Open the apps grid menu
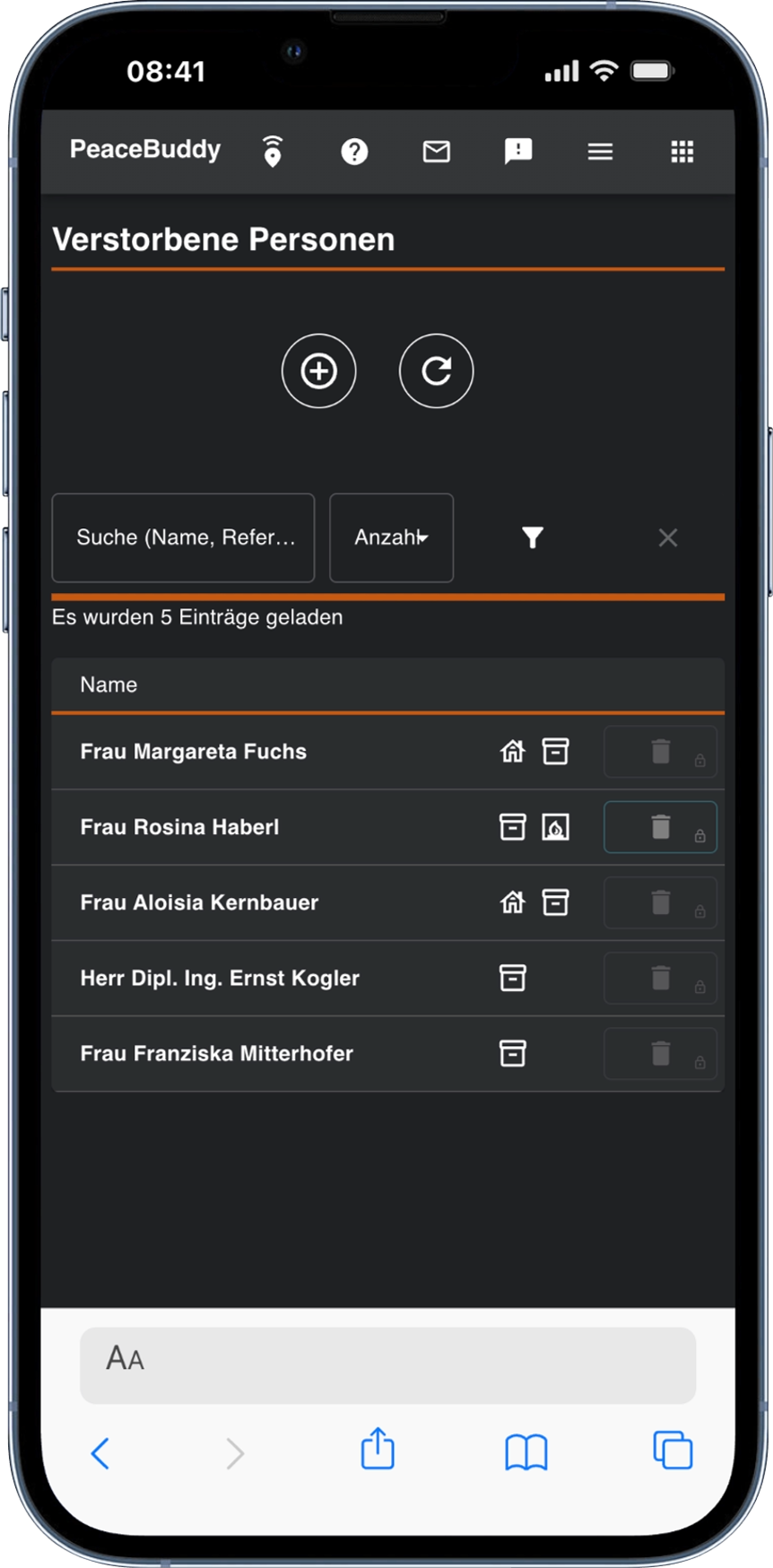 point(682,152)
